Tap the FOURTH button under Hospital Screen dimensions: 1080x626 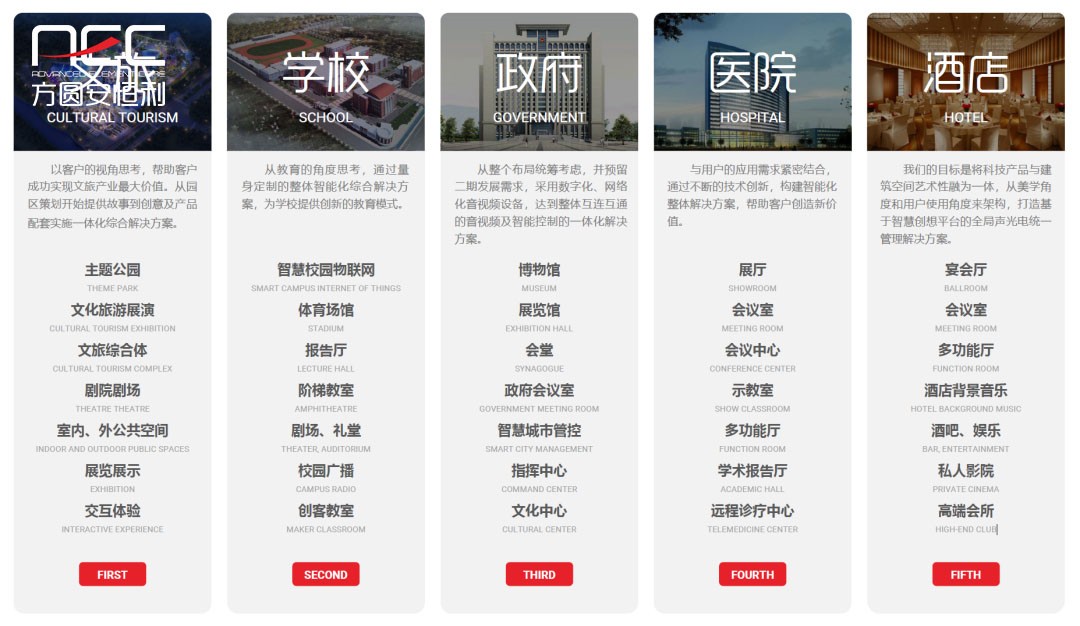click(x=752, y=574)
